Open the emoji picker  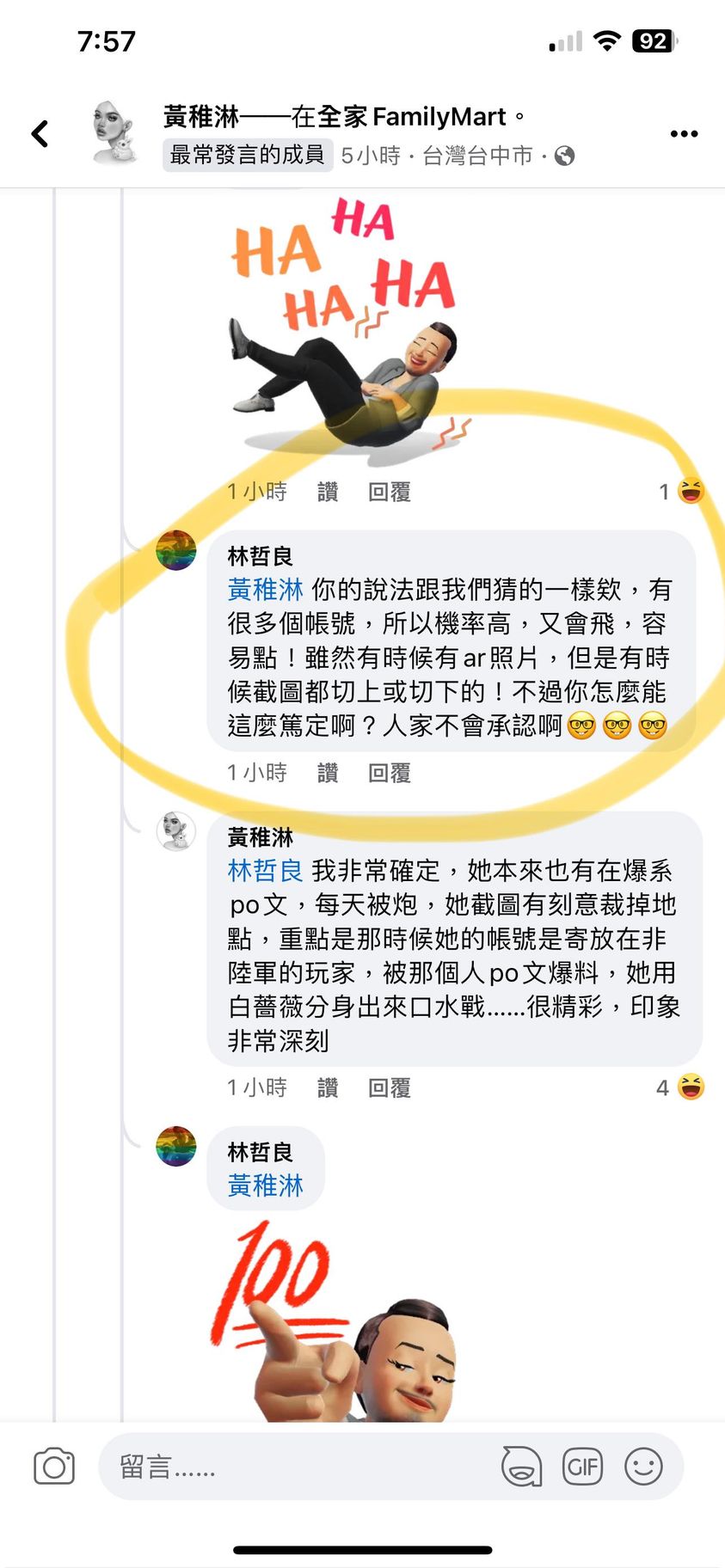click(x=643, y=1467)
